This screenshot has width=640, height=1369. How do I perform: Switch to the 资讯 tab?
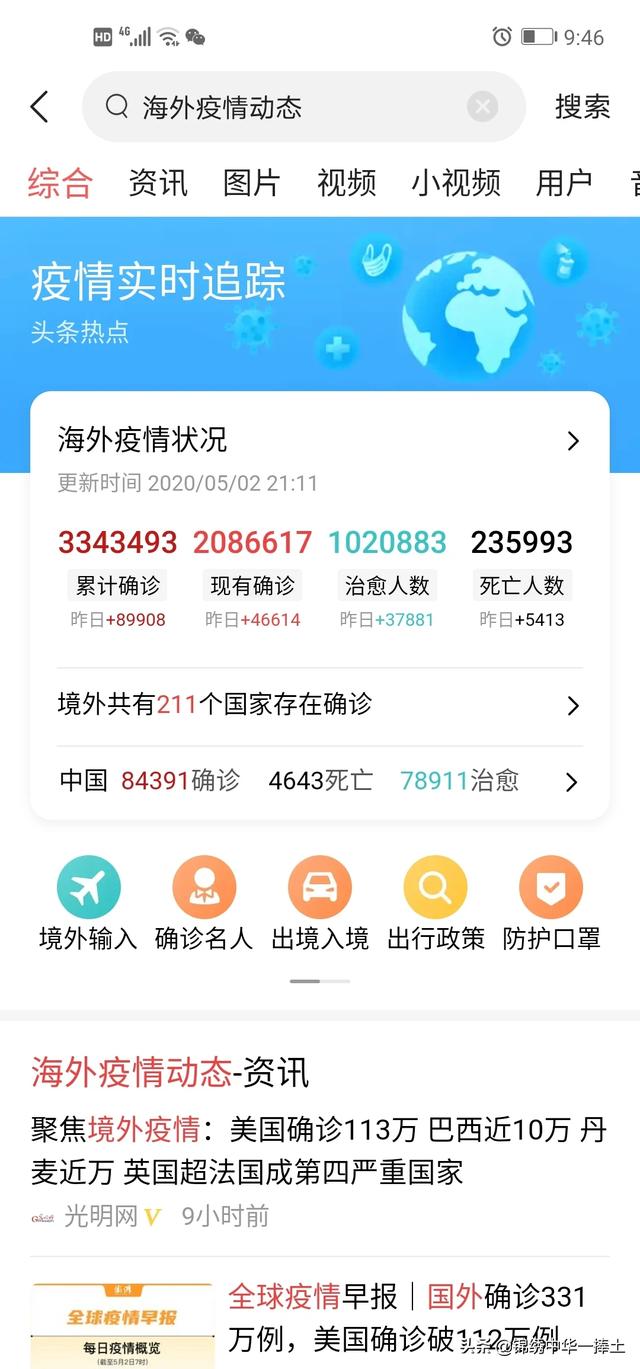tap(158, 183)
